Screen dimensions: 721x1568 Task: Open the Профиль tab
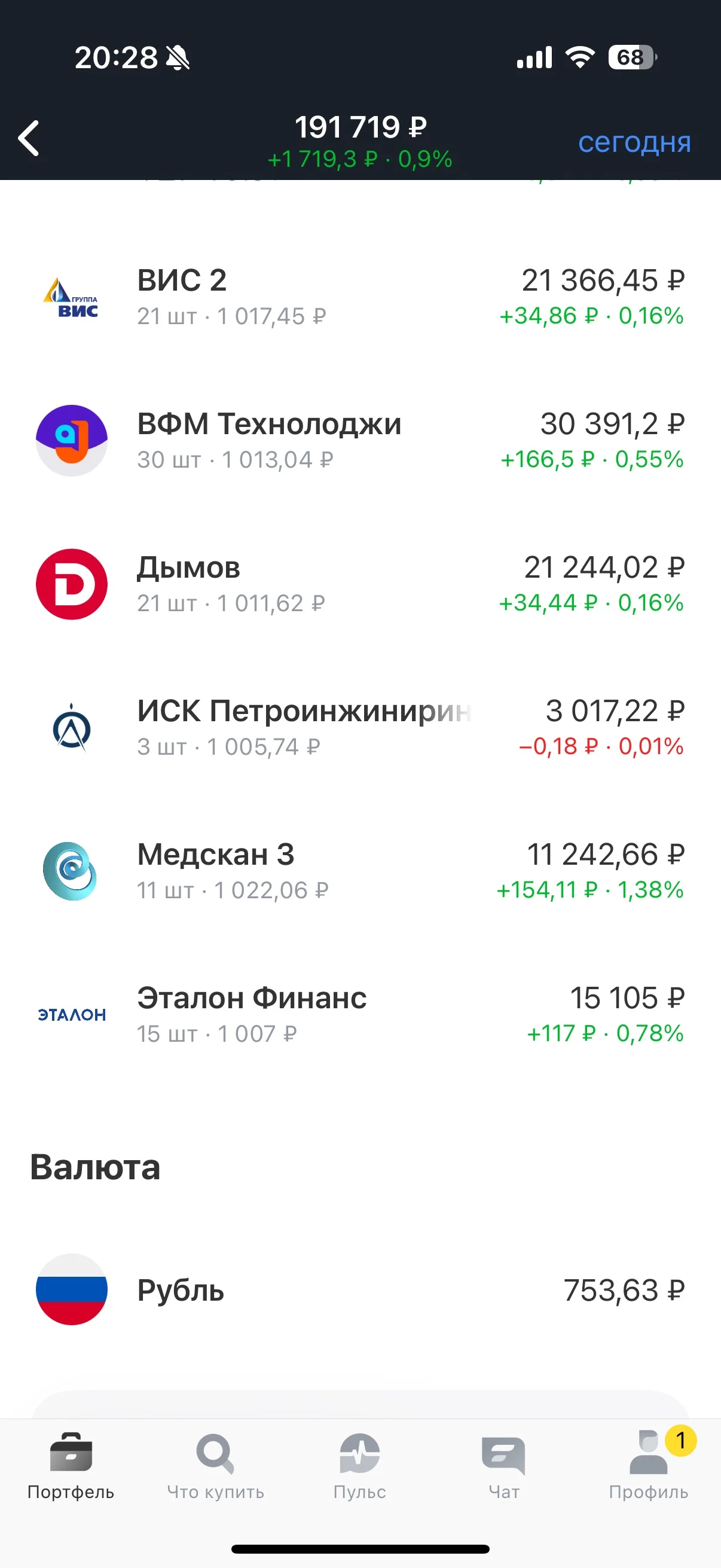[649, 1467]
